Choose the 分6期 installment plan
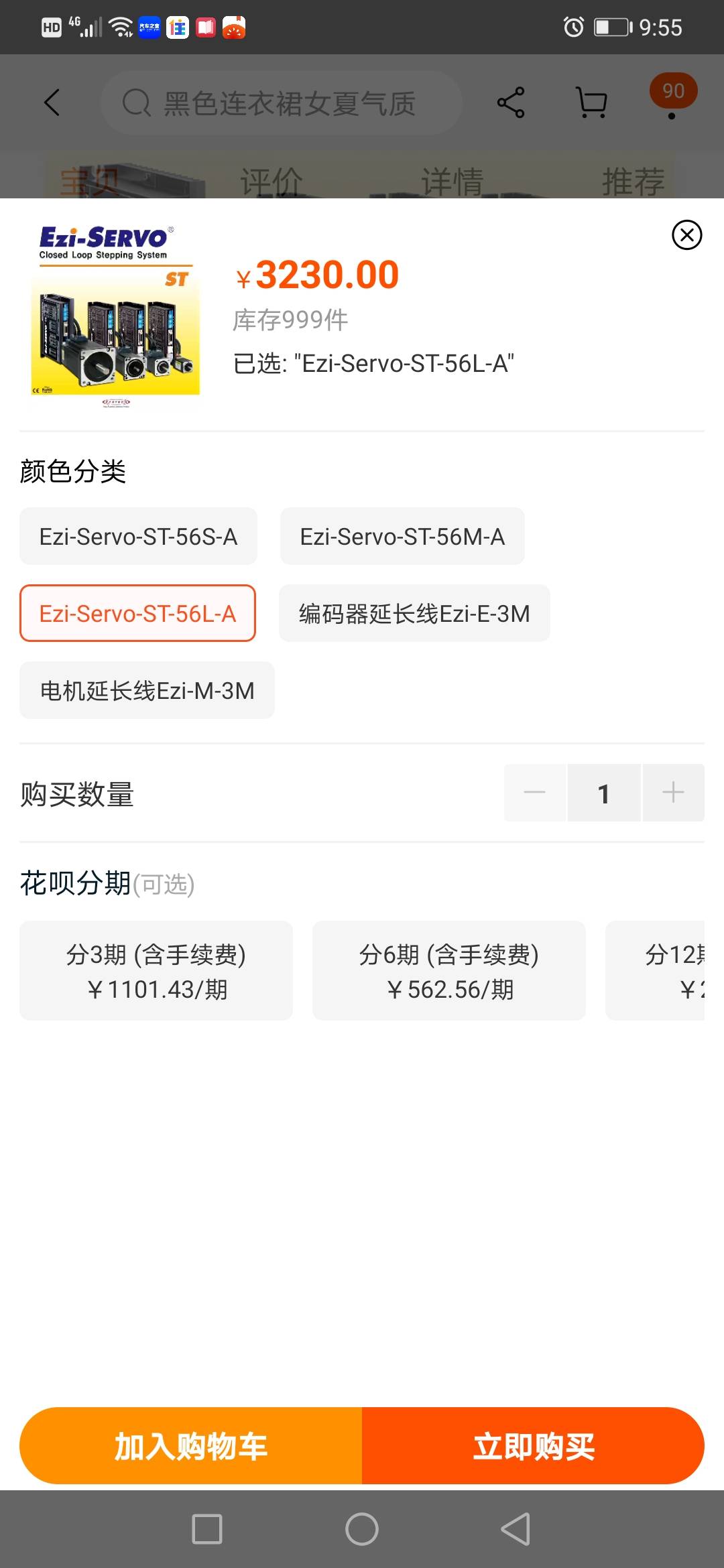The width and height of the screenshot is (724, 1568). pyautogui.click(x=449, y=971)
